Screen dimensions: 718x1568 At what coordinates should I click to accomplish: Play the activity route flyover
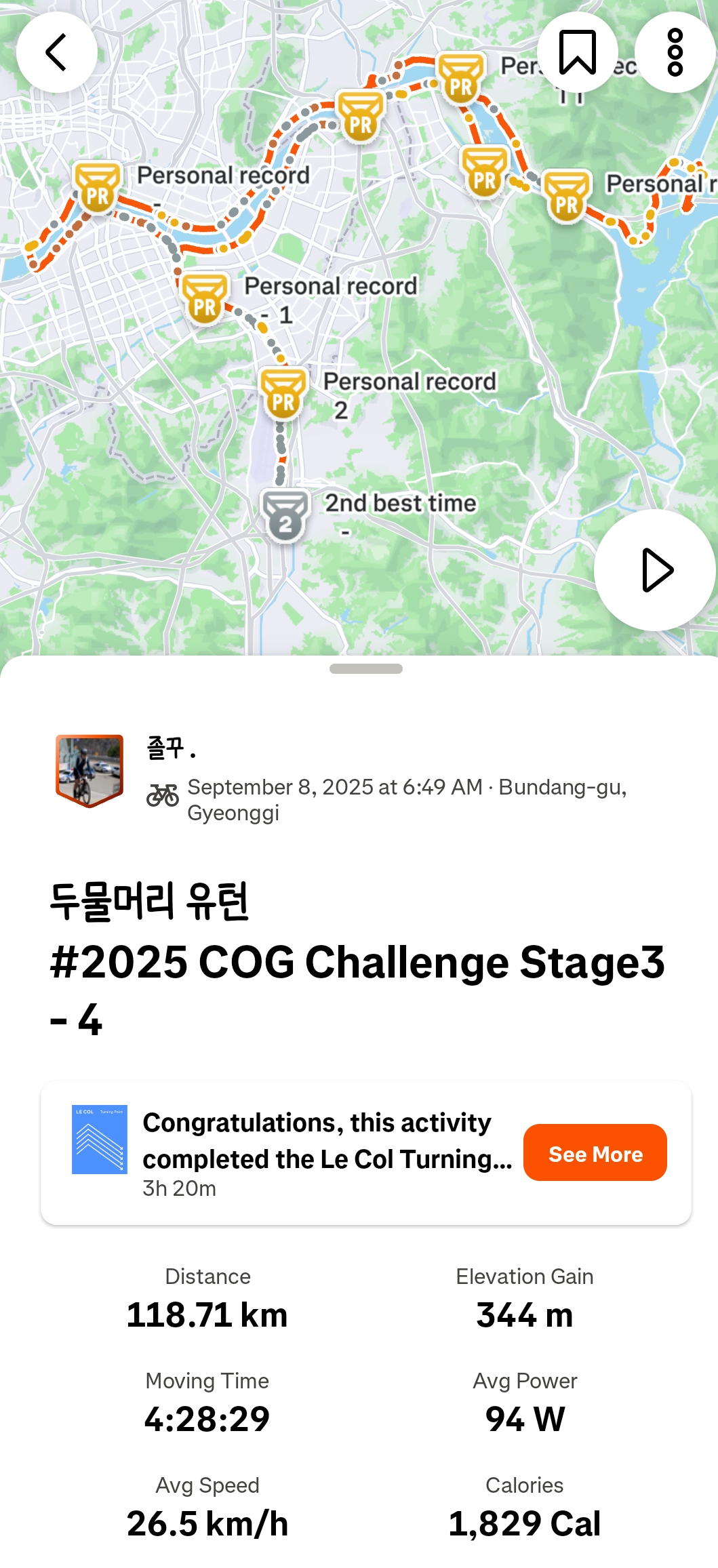[x=654, y=570]
